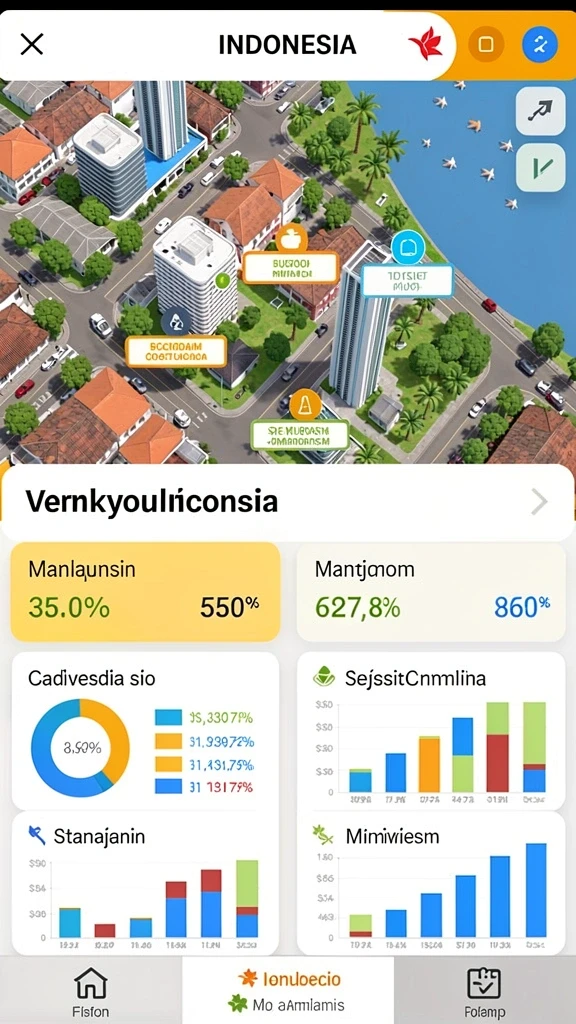Tap the orange square icon in header
Image resolution: width=576 pixels, height=1024 pixels.
(x=485, y=44)
